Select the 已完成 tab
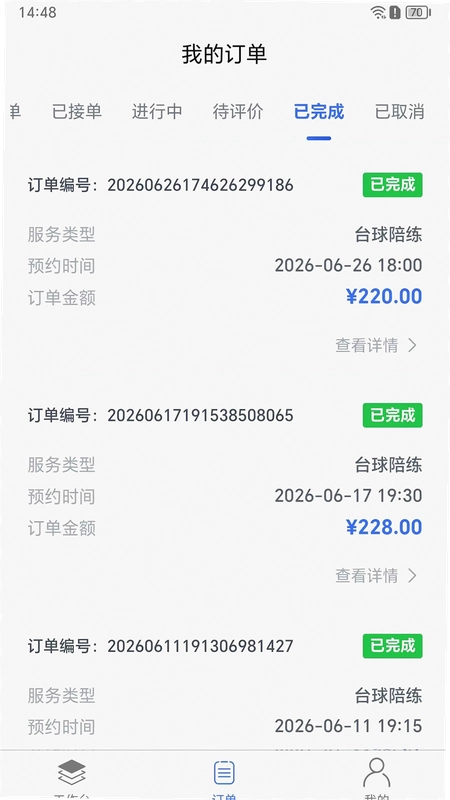The width and height of the screenshot is (450, 800). [319, 111]
